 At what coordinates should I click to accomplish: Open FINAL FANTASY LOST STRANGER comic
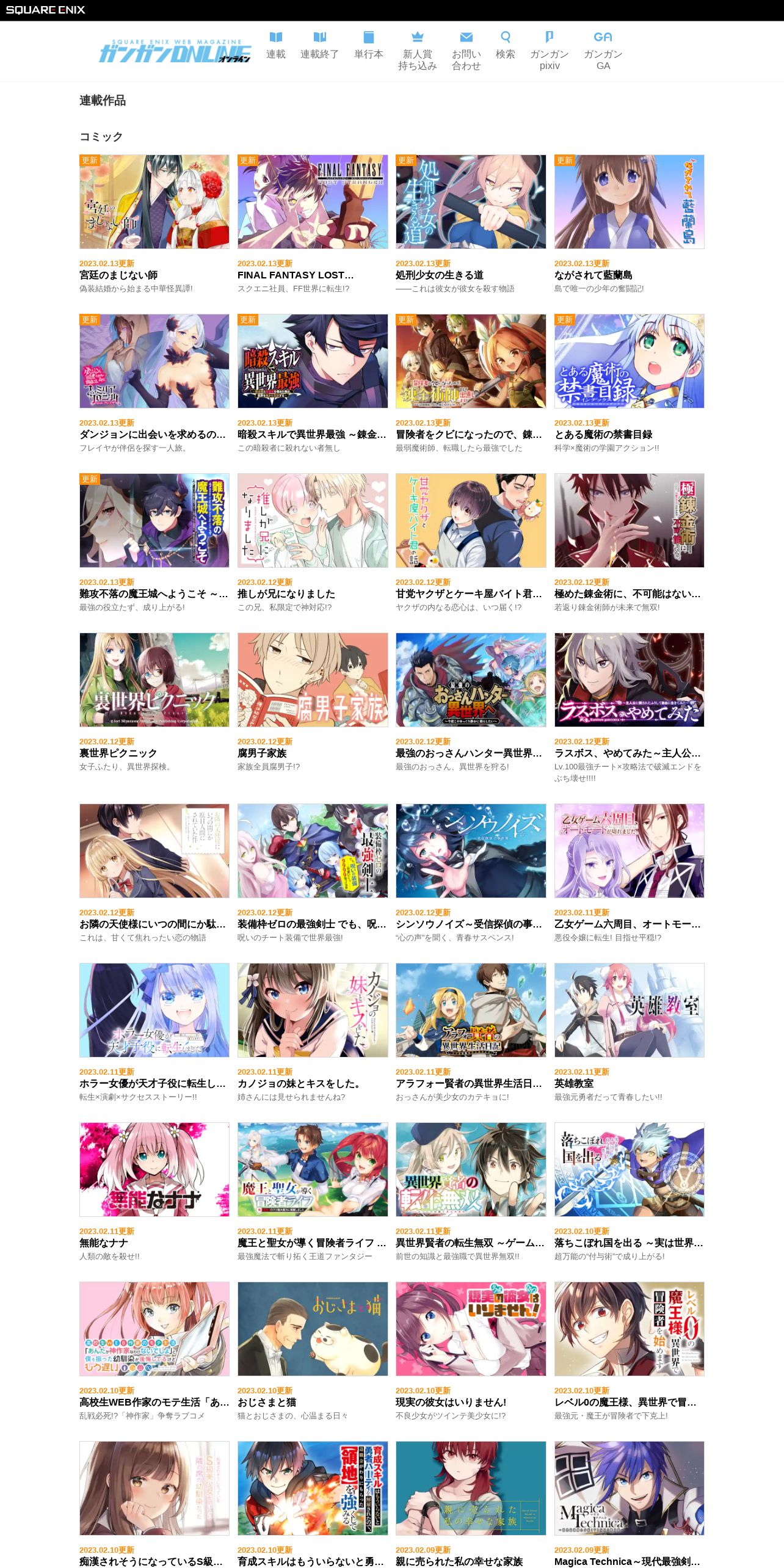(x=313, y=224)
